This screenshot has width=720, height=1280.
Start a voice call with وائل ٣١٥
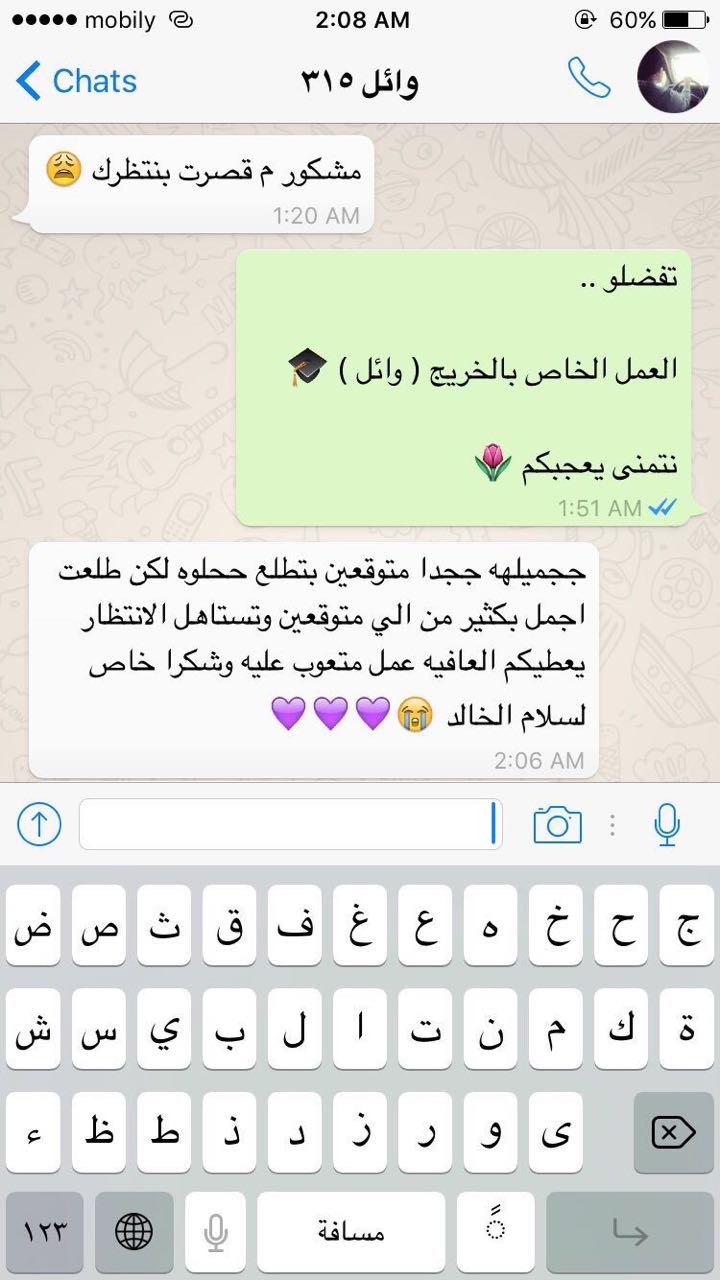click(x=588, y=79)
